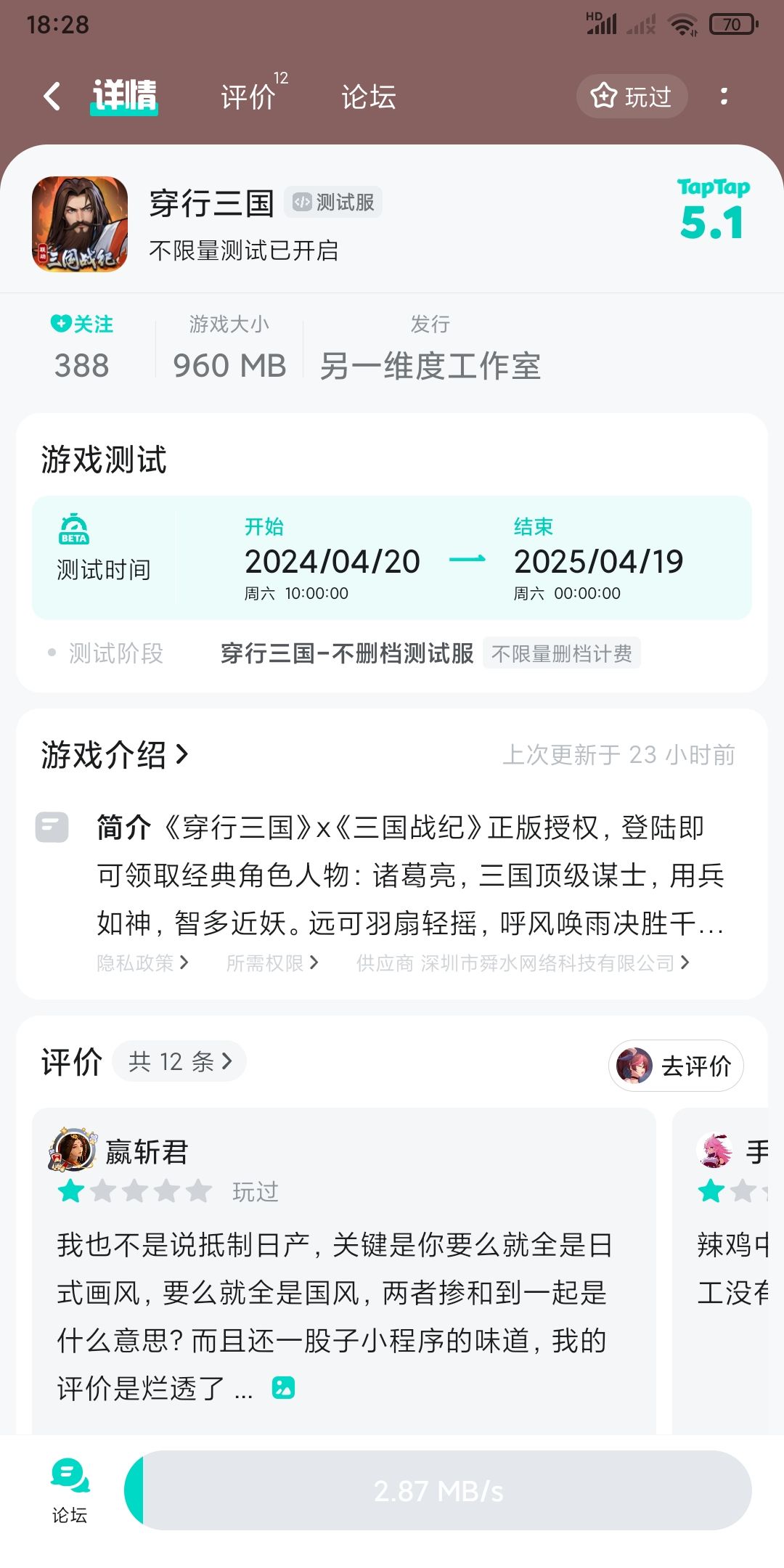Switch to the 论坛 tab

tap(369, 97)
